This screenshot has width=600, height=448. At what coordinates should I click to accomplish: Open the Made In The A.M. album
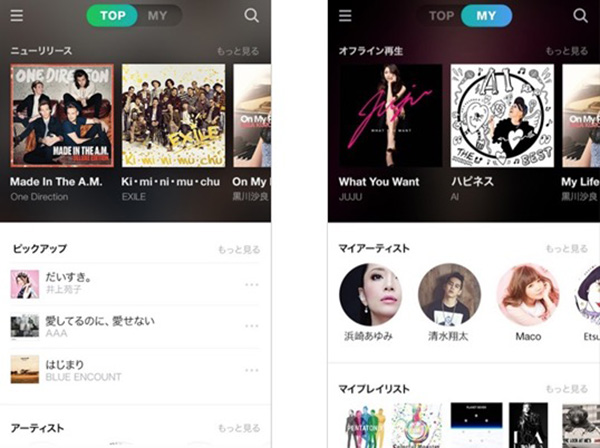pos(60,116)
